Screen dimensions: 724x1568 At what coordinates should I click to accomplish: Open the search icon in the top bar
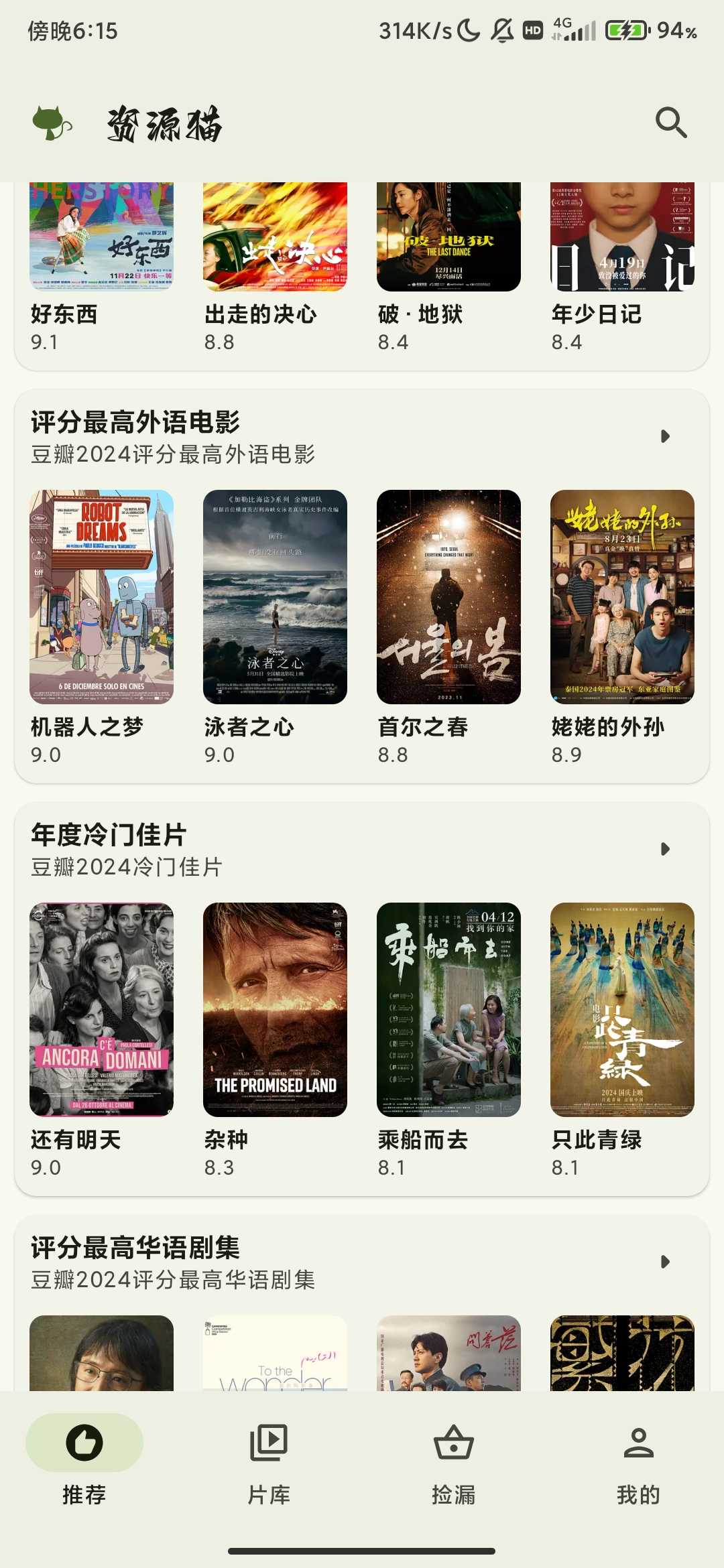(671, 123)
